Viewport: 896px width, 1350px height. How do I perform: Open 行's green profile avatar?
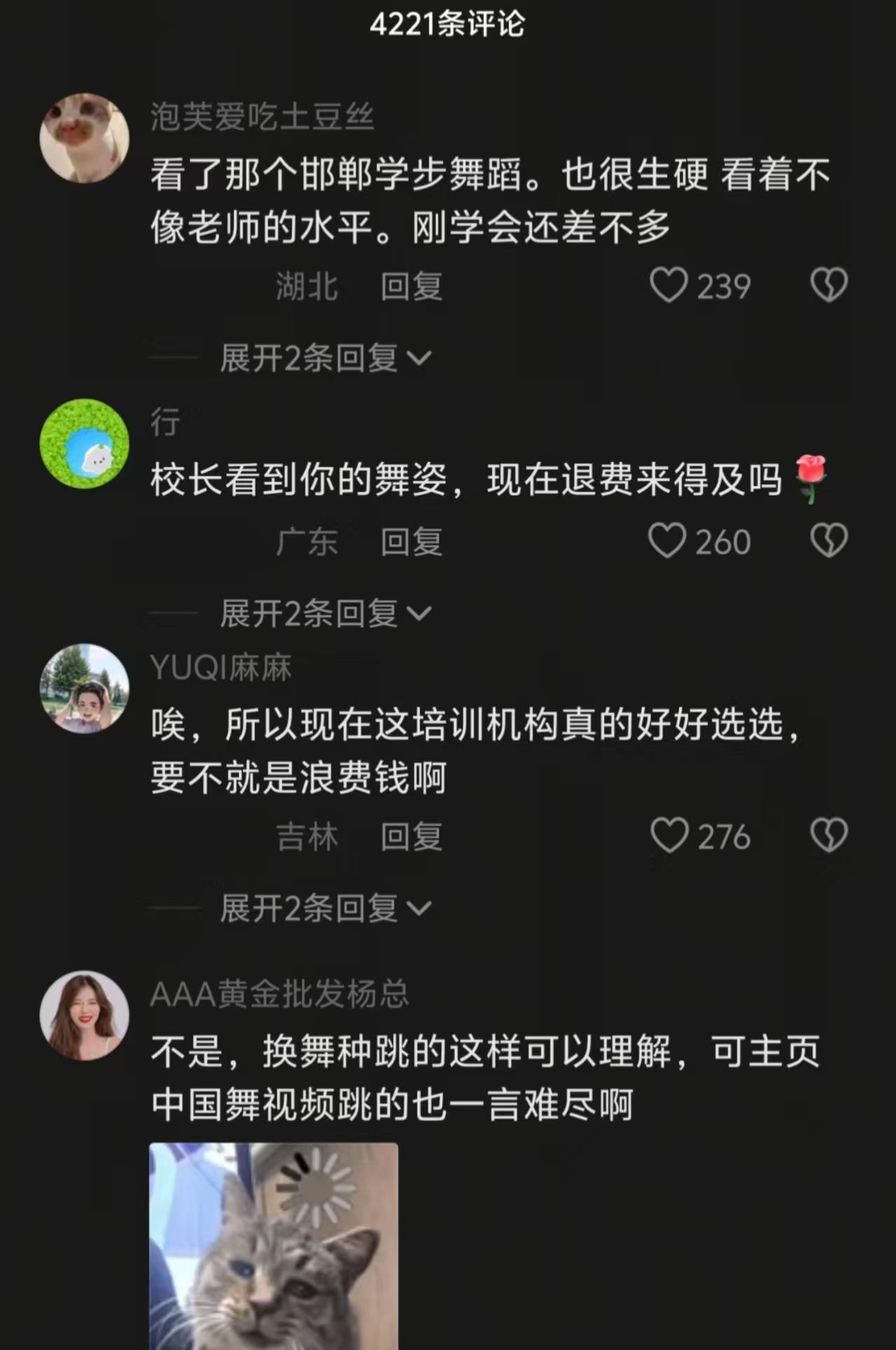pos(84,444)
